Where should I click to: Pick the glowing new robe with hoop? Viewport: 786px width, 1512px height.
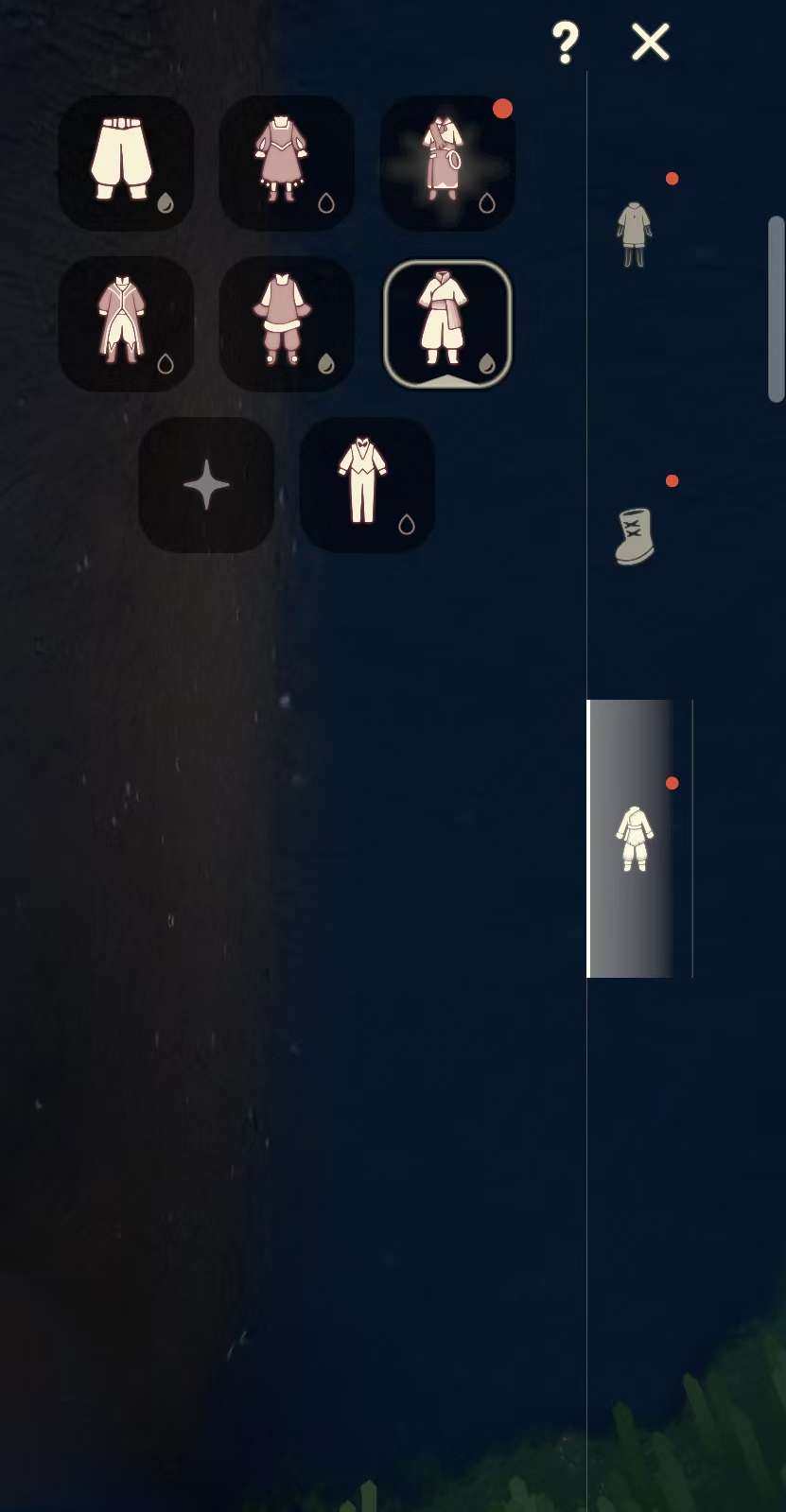446,163
